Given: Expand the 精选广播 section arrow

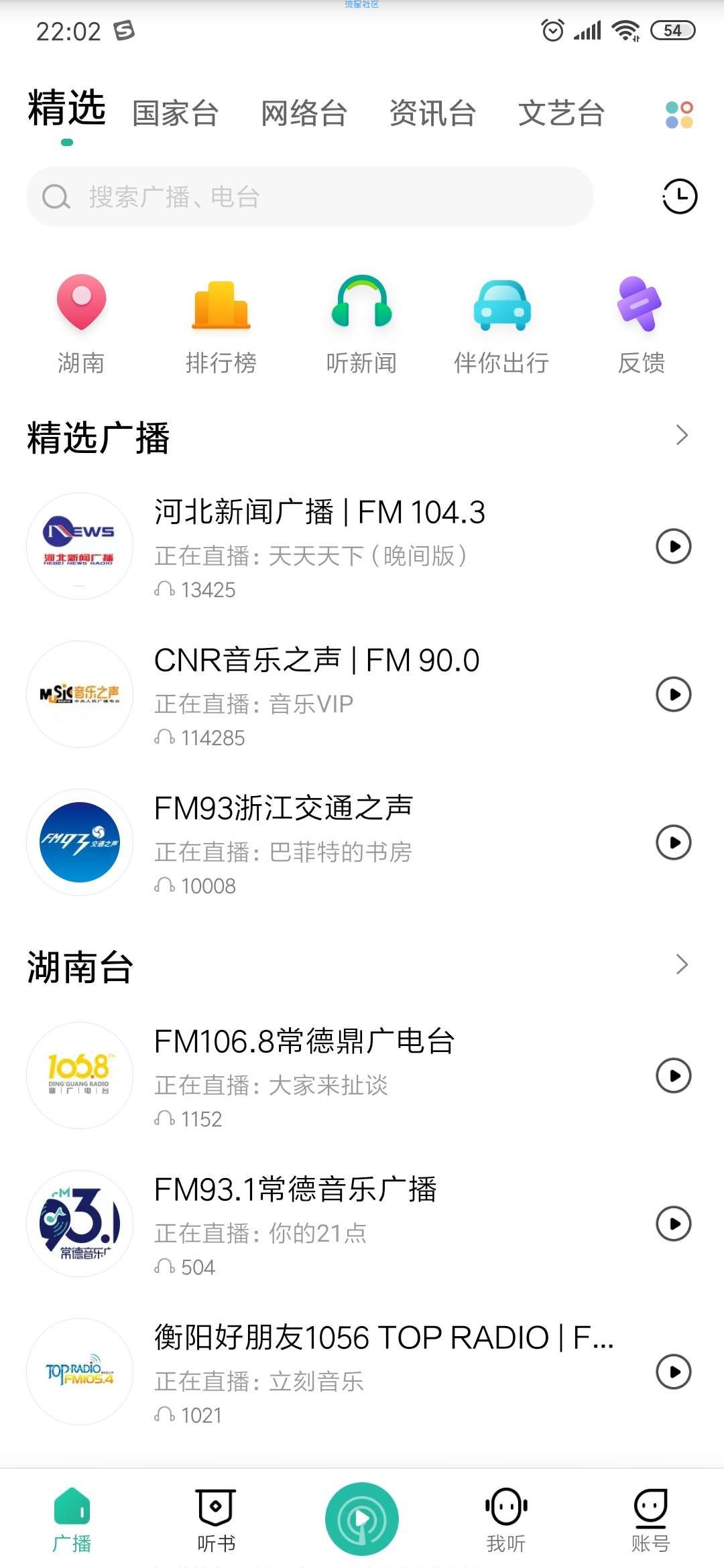Looking at the screenshot, I should point(682,436).
